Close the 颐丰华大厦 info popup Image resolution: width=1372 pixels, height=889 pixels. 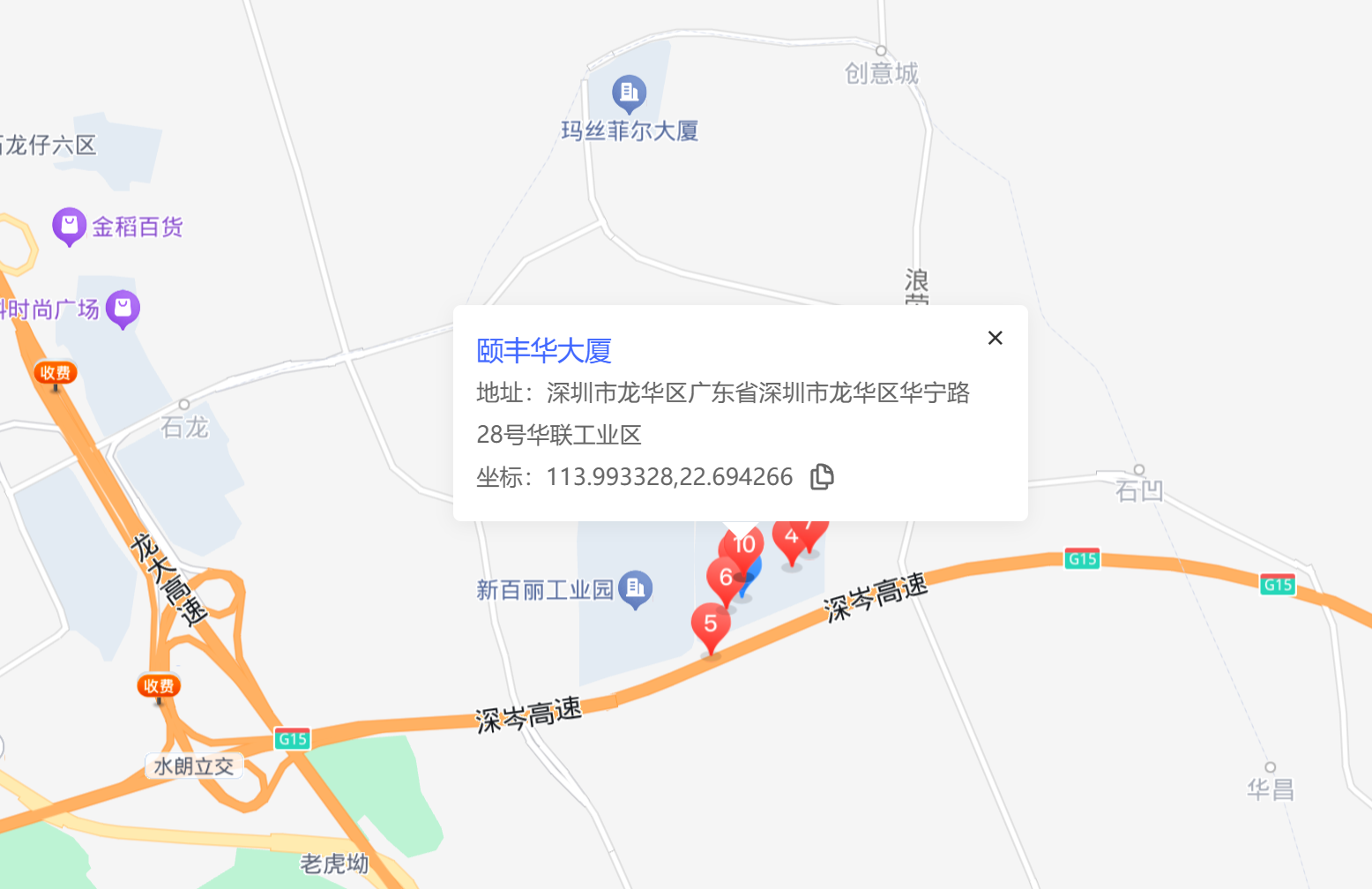(x=995, y=338)
